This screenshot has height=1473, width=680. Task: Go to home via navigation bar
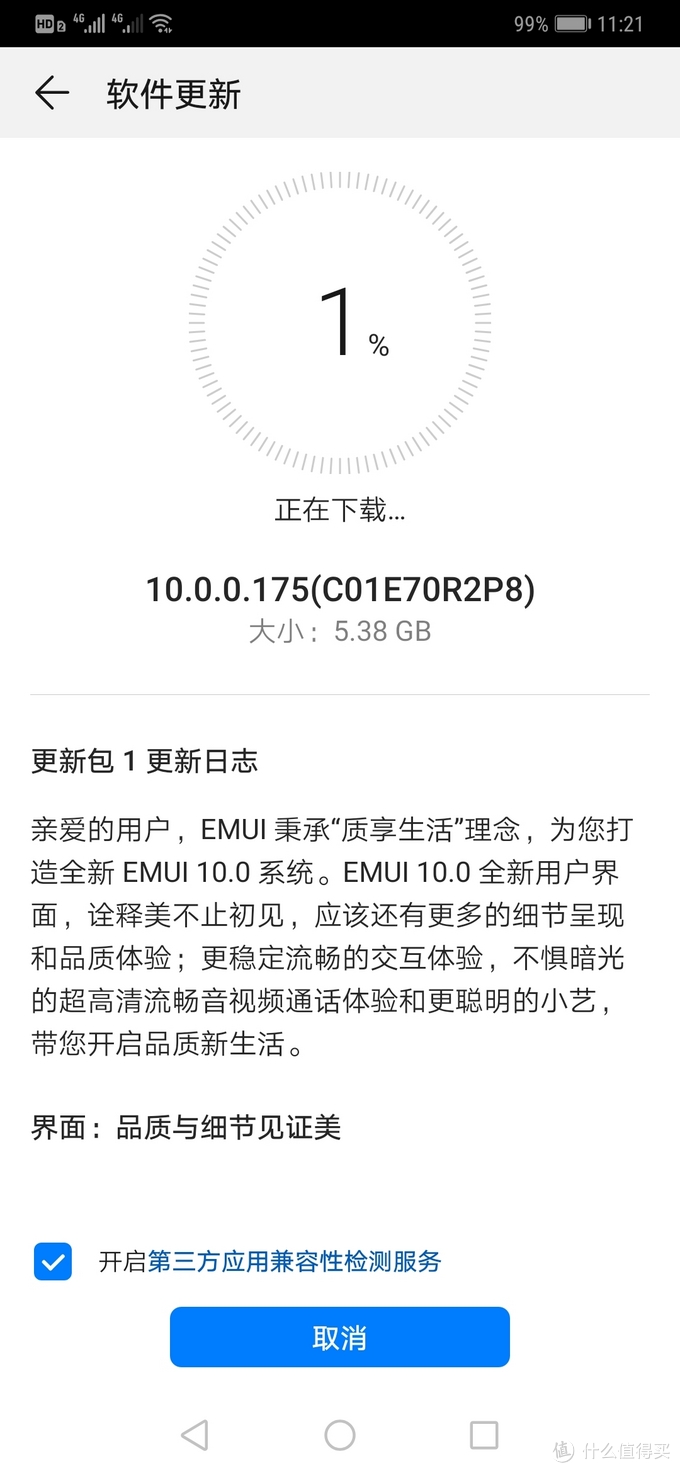340,1435
